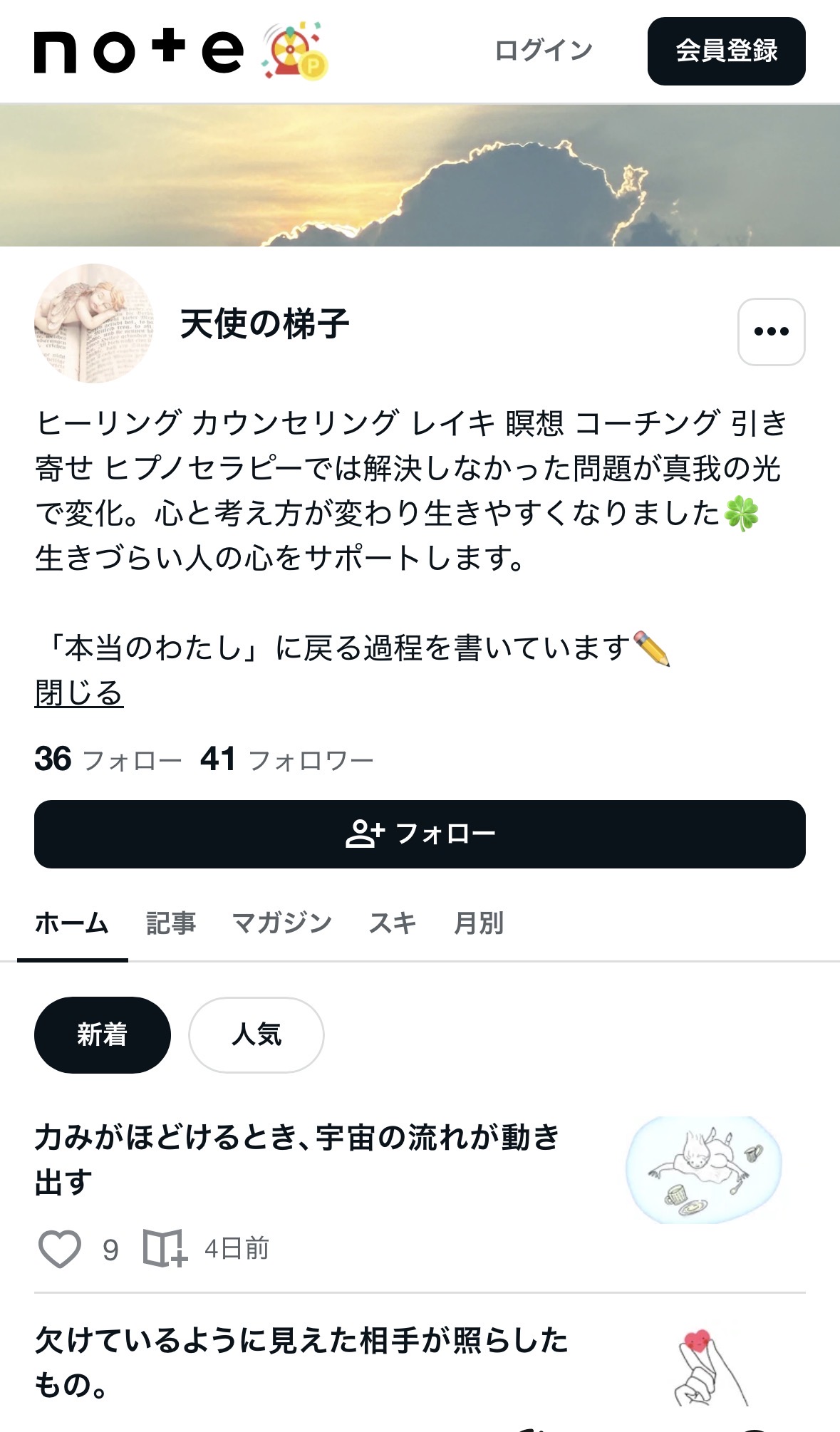Tap the 天使の梯子 profile avatar

point(94,323)
